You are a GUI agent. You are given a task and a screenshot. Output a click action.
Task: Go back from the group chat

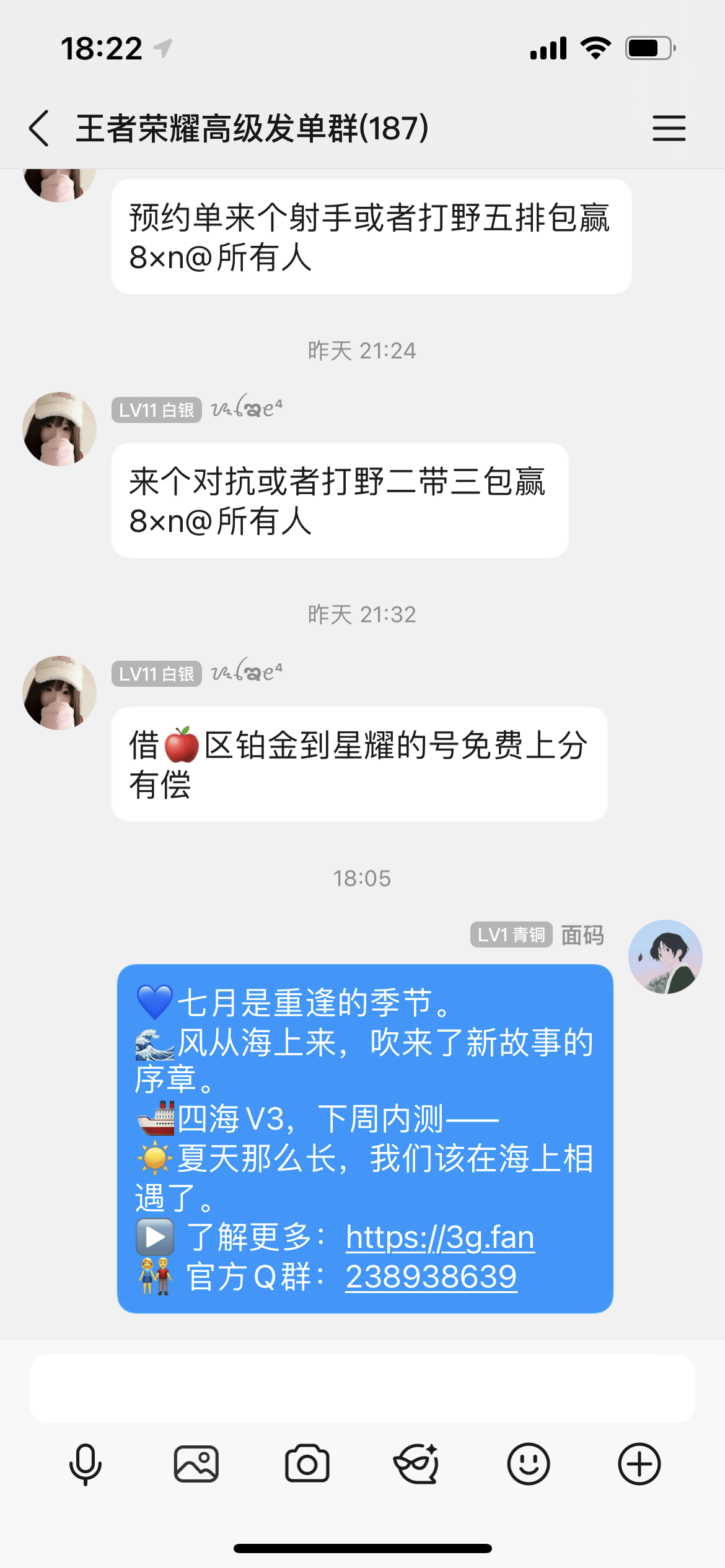[39, 128]
